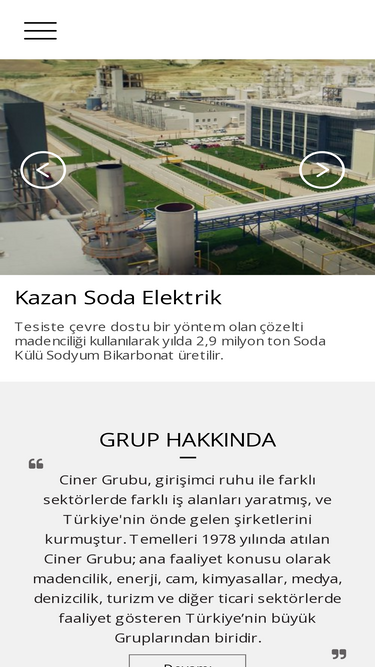Screen dimensions: 375x667
Task: Show the previous slide in the carousel
Action: tap(43, 170)
